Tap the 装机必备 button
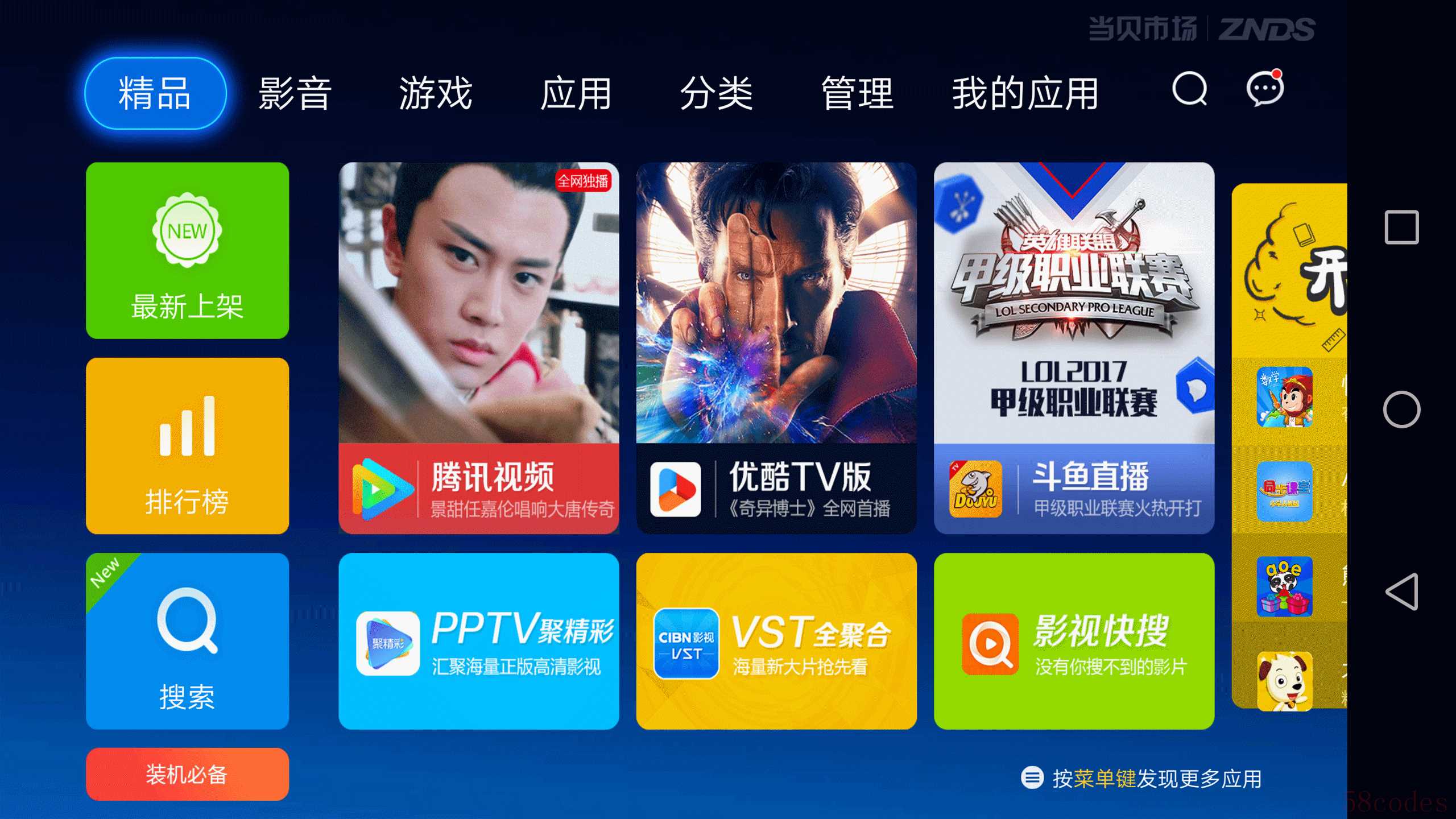 (x=187, y=774)
